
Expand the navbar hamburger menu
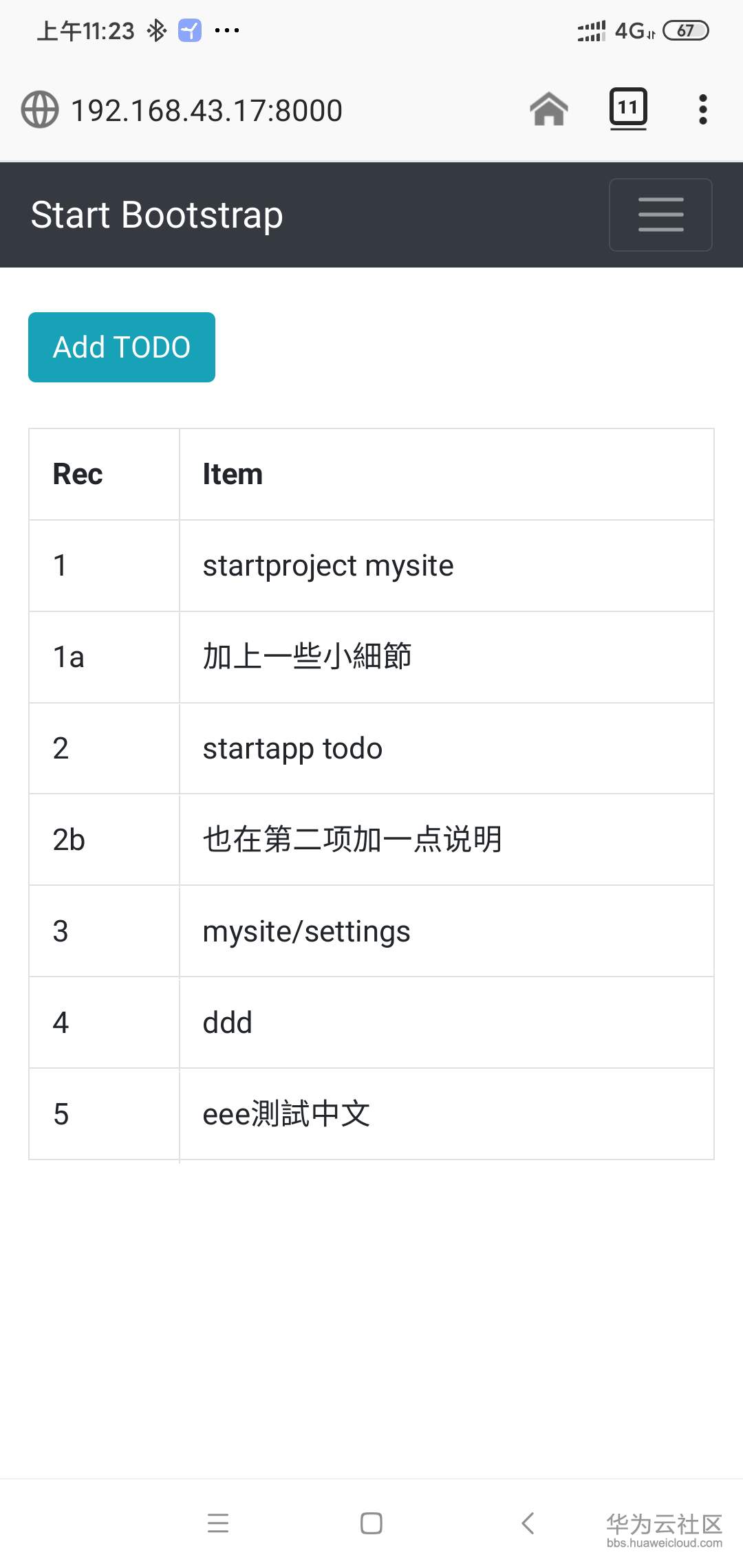[x=660, y=215]
